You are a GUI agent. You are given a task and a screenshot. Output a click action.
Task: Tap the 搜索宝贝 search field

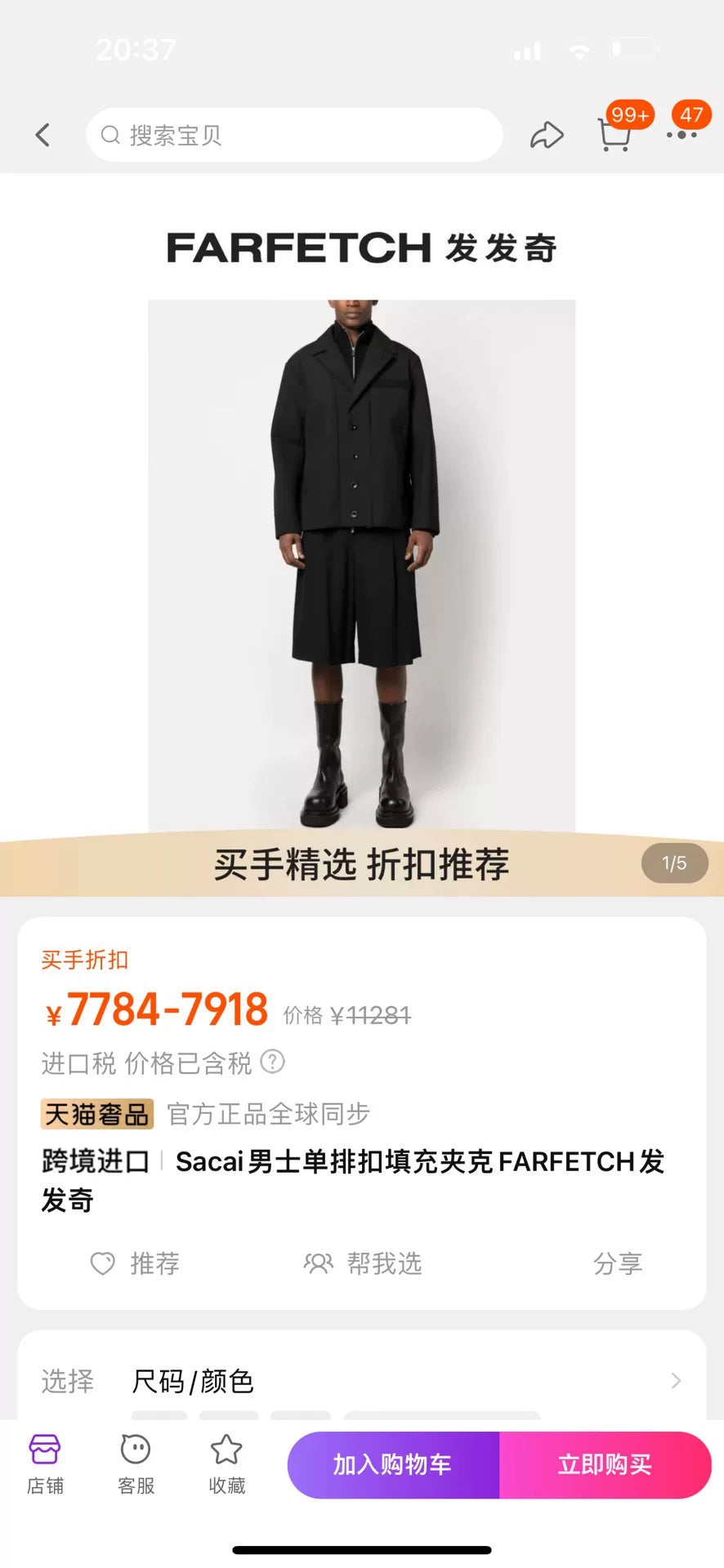click(x=294, y=135)
